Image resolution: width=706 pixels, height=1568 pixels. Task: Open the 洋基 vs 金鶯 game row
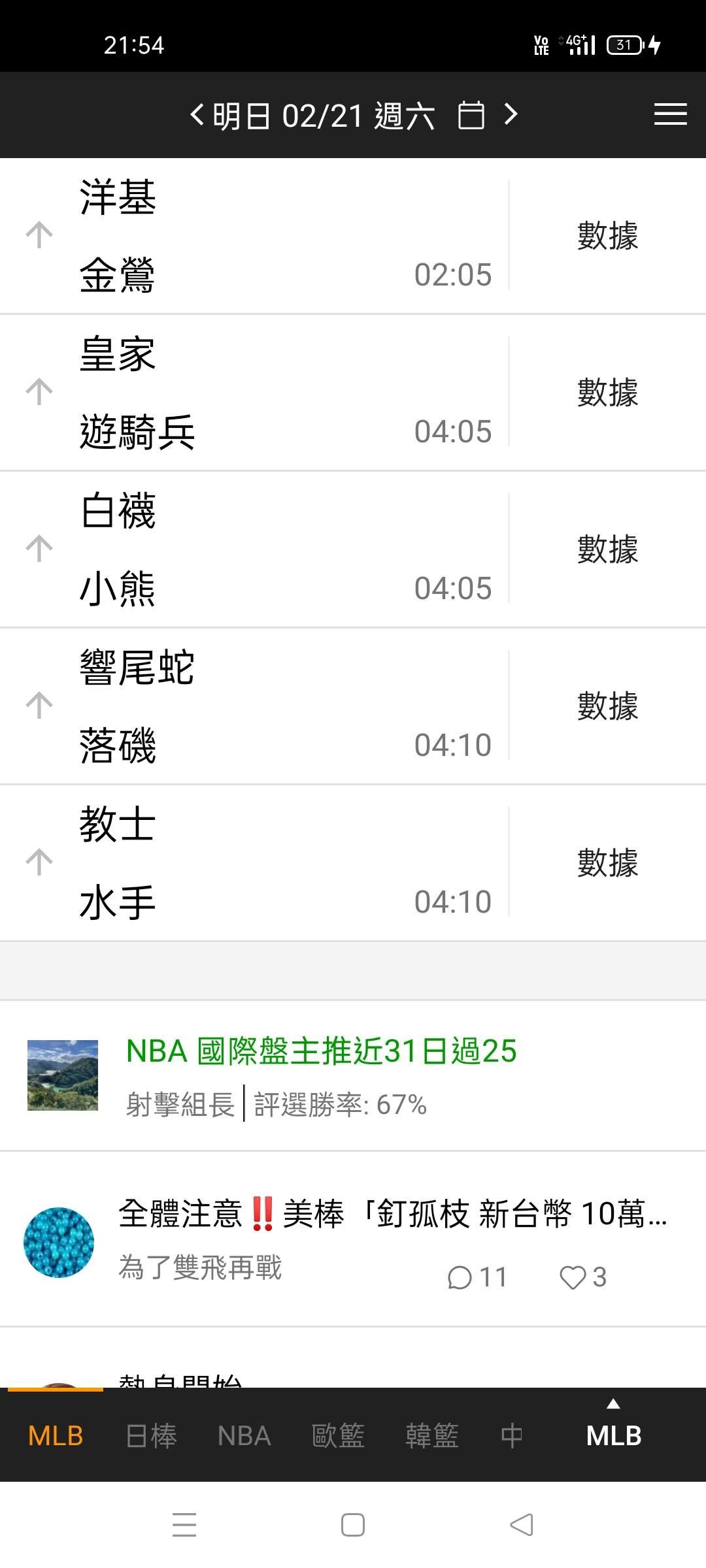point(261,235)
